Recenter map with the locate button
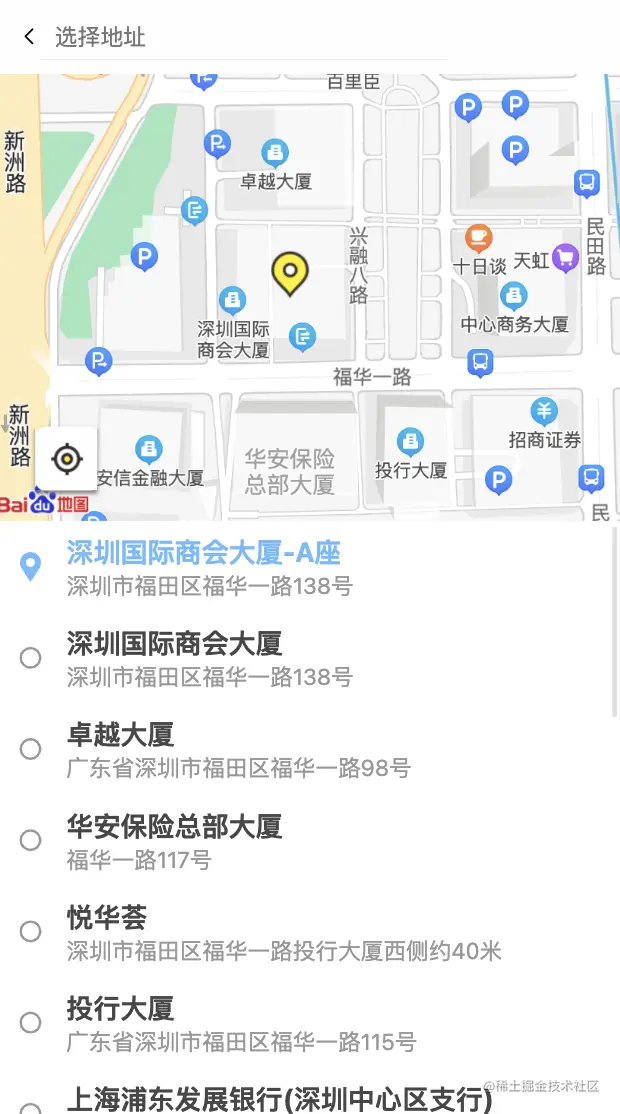Image resolution: width=620 pixels, height=1114 pixels. pyautogui.click(x=67, y=459)
